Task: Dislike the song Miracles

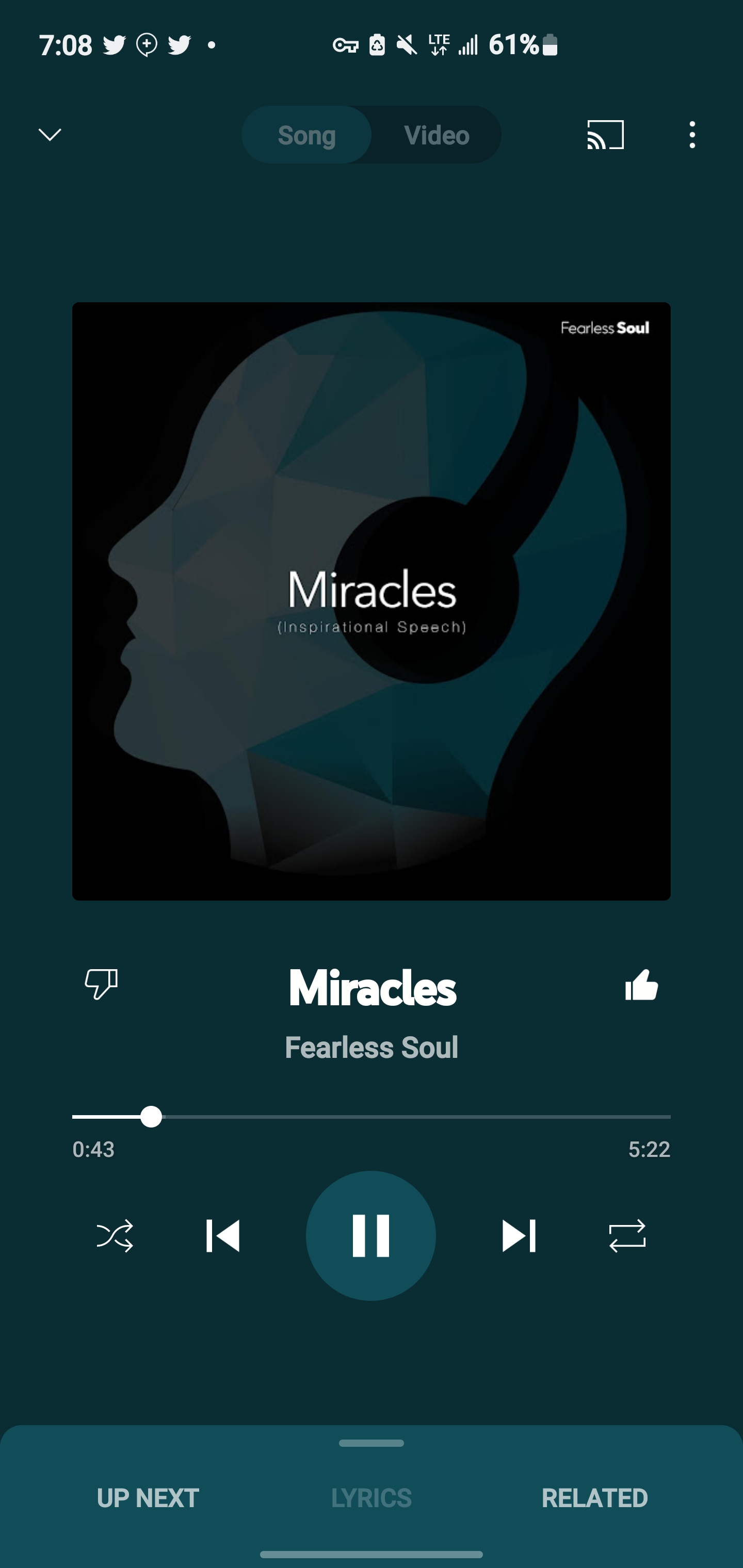Action: 101,984
